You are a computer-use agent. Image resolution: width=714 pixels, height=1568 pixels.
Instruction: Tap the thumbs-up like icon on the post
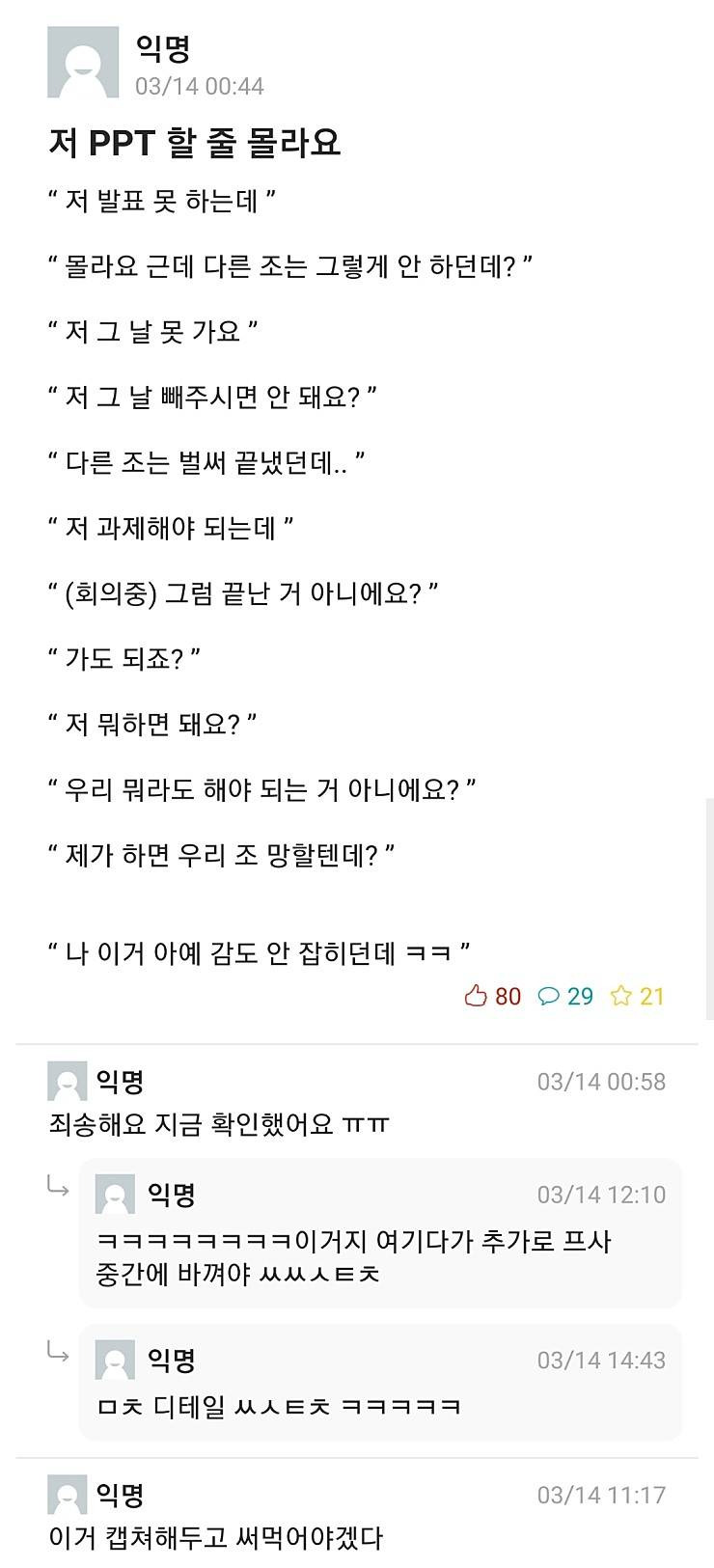click(476, 996)
